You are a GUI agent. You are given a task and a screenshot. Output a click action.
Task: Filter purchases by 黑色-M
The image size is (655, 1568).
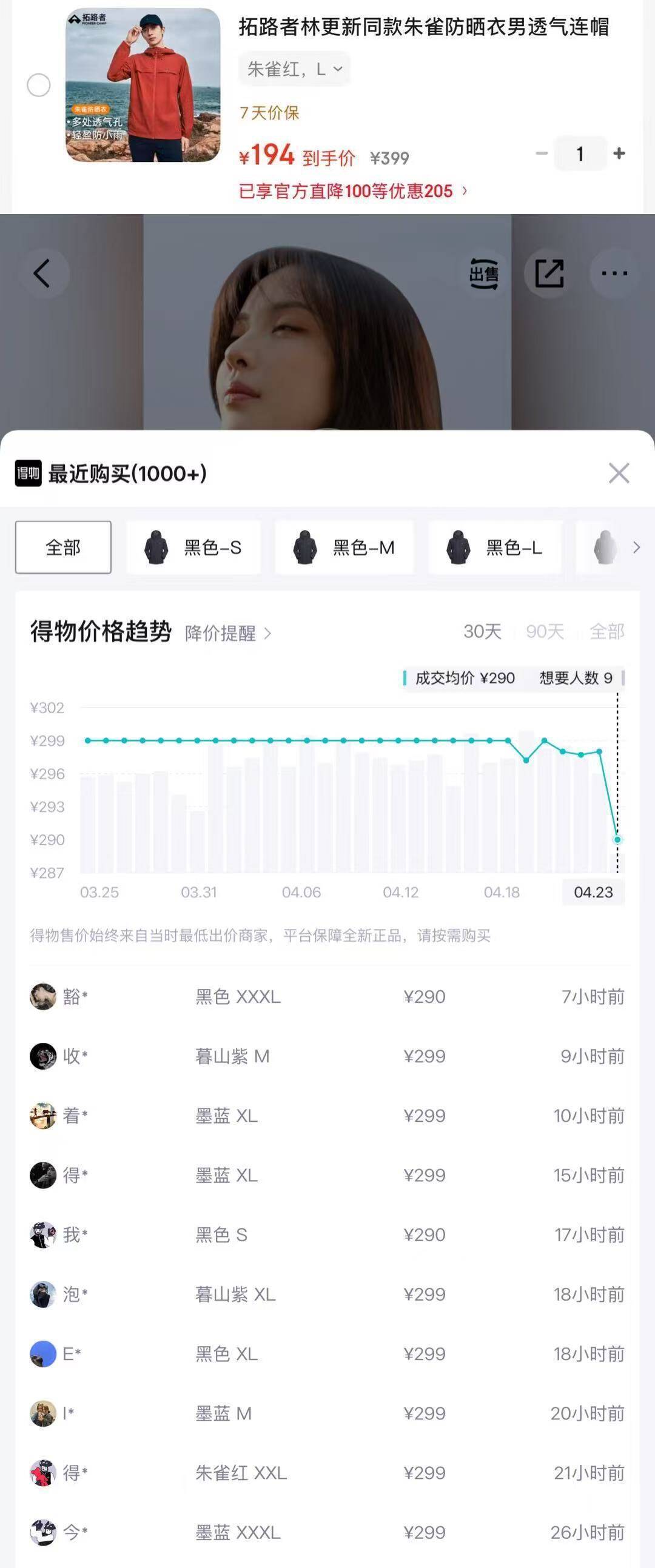[344, 547]
